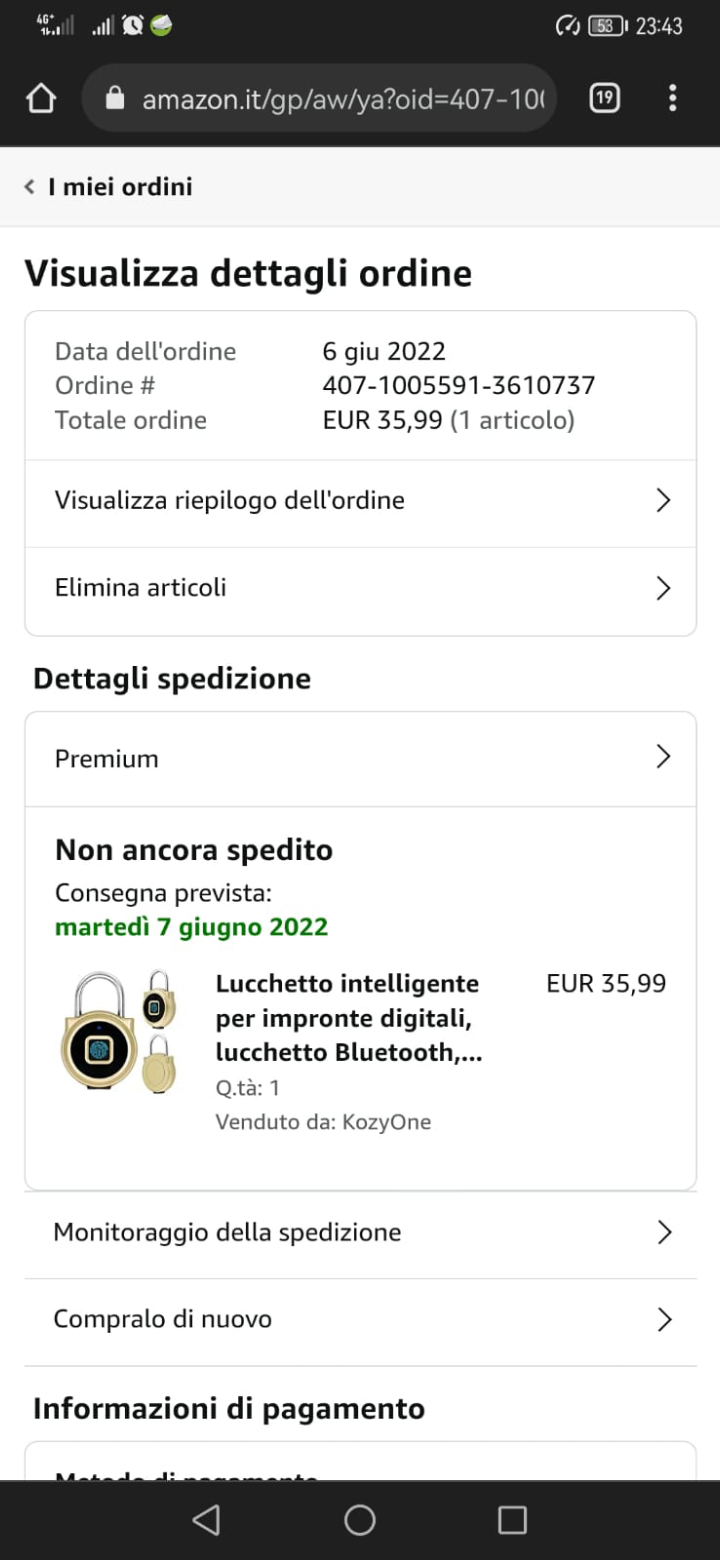Open the browser overflow menu
Screen dimensions: 720x1560
pyautogui.click(x=672, y=98)
